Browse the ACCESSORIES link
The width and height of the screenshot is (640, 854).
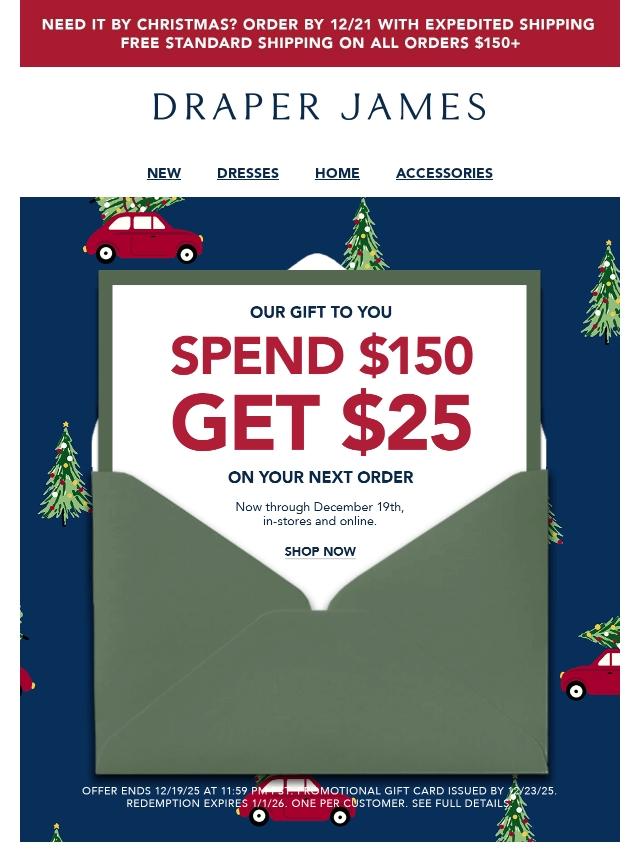click(x=444, y=173)
